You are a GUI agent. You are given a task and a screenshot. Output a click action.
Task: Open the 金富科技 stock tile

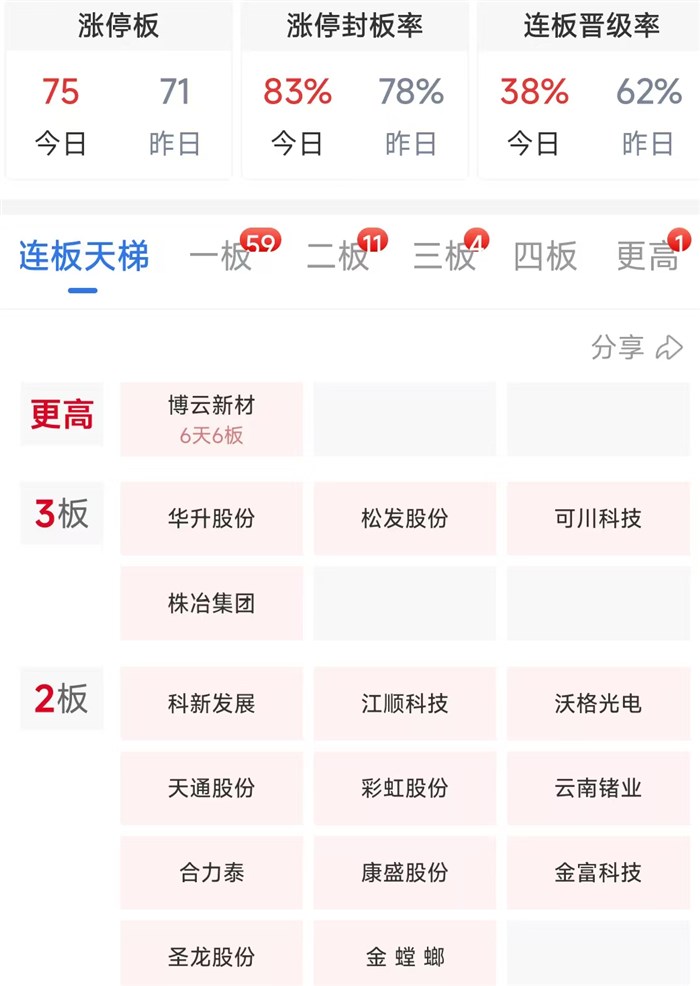[598, 873]
